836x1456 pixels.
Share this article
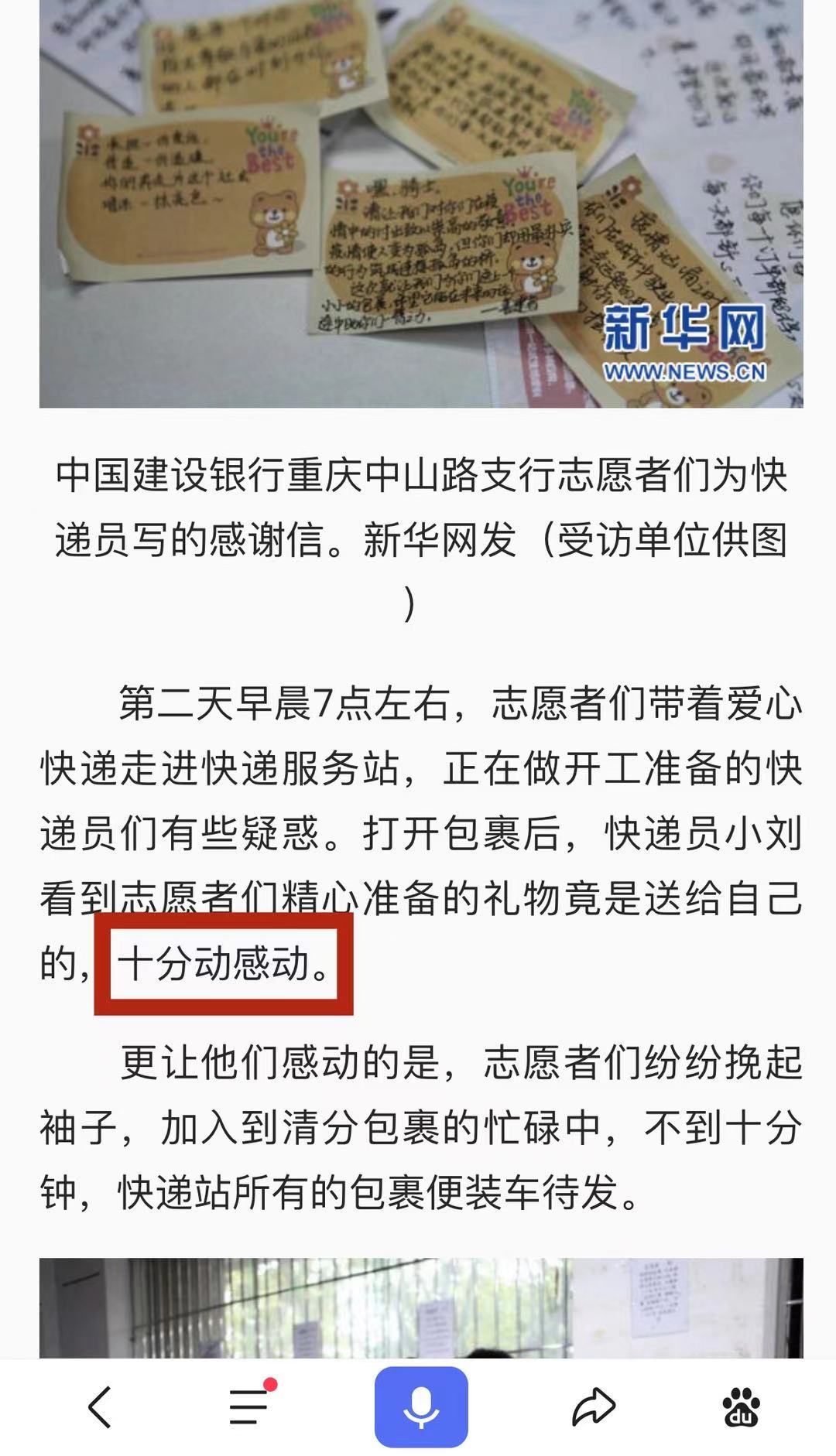coord(593,1407)
